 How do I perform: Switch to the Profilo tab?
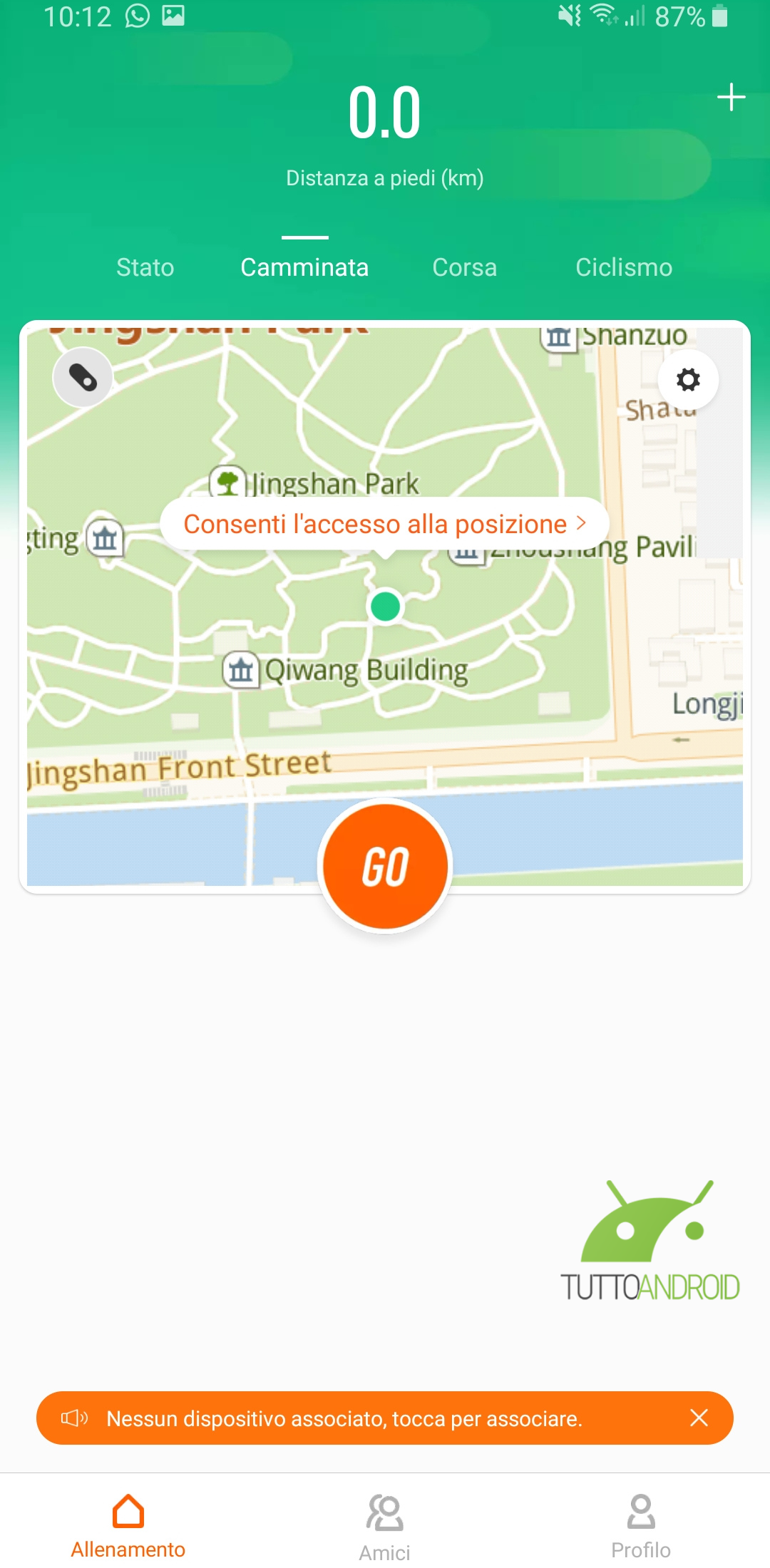click(641, 1527)
